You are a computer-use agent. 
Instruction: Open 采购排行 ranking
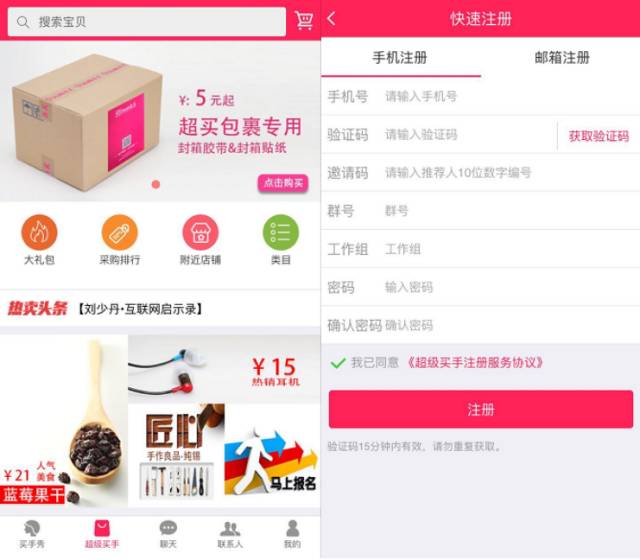(119, 241)
